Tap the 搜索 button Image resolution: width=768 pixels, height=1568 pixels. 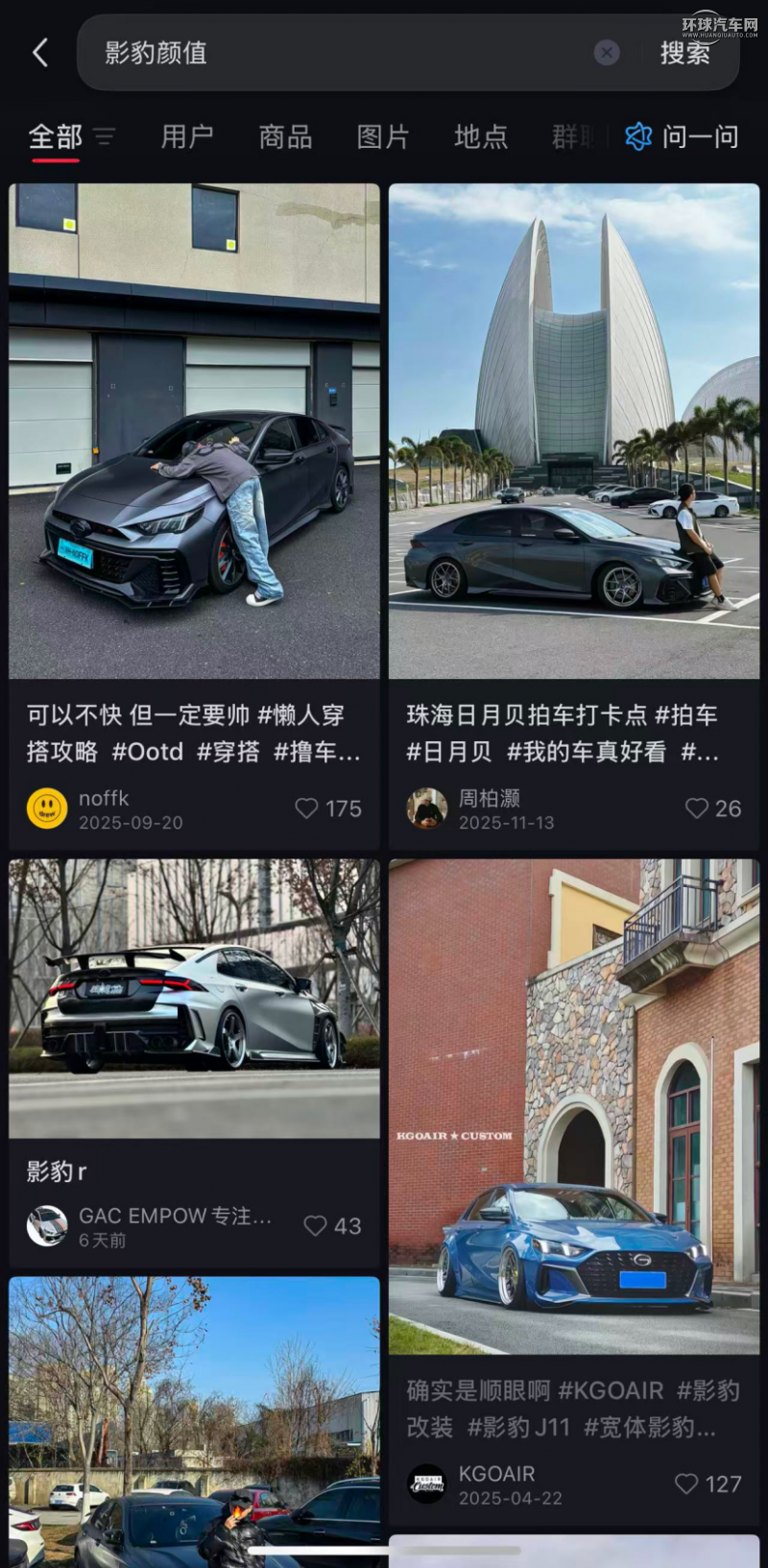[684, 53]
